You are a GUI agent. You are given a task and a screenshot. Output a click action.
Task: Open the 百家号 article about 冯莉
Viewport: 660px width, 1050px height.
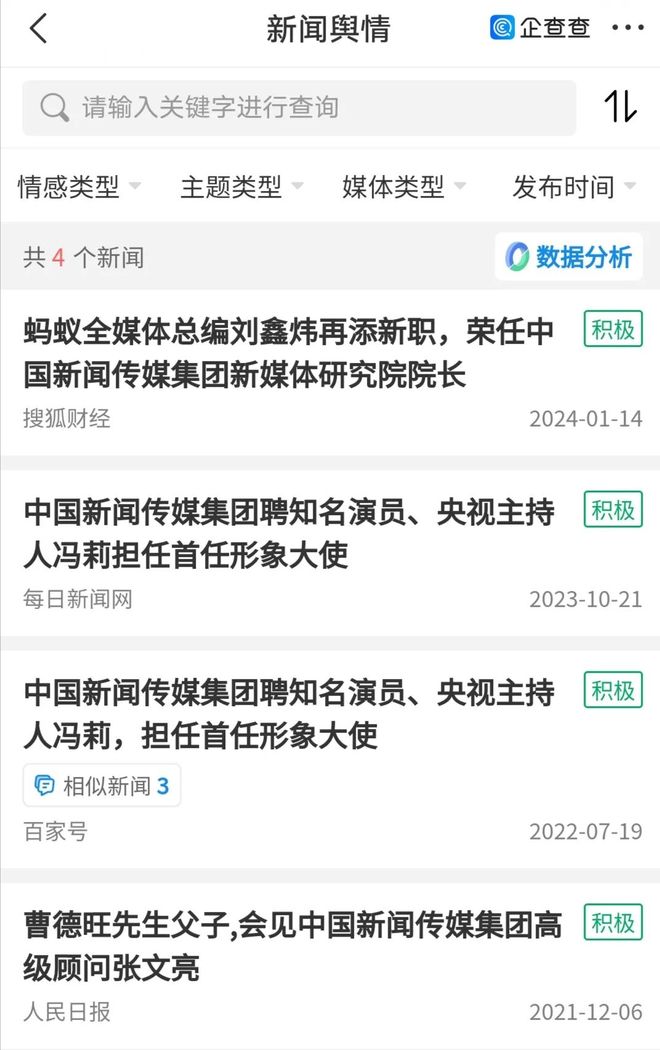point(288,714)
